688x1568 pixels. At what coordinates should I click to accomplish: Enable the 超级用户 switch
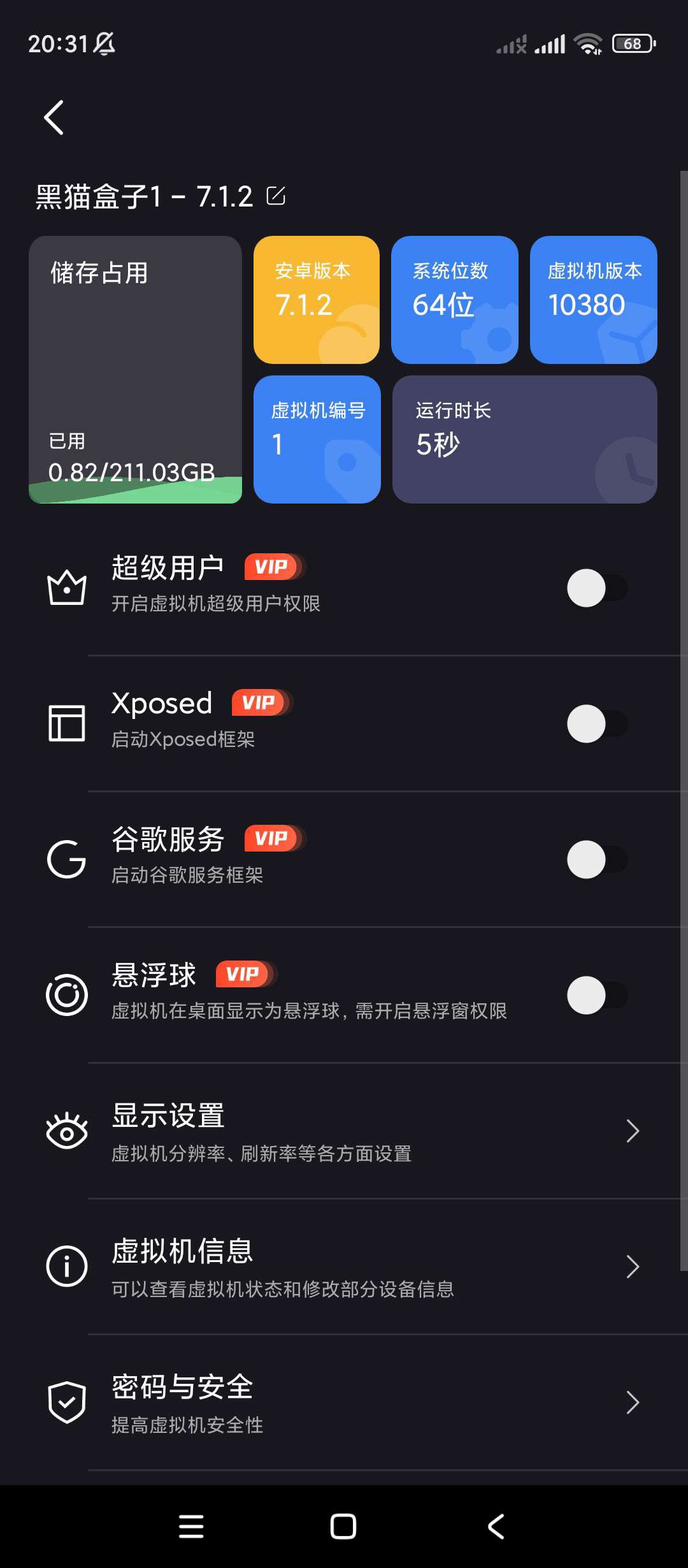point(598,587)
